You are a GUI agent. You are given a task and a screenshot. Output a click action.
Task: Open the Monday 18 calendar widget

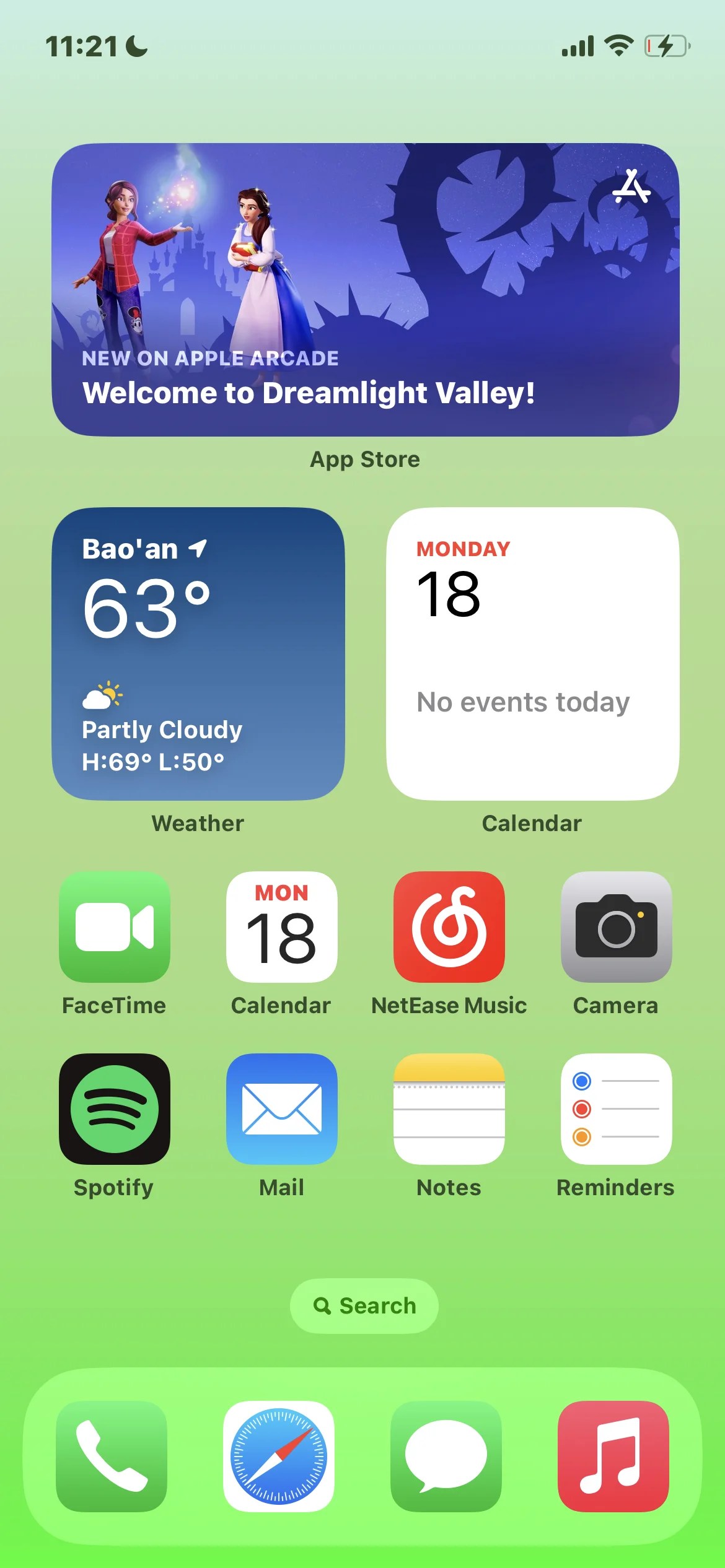532,653
